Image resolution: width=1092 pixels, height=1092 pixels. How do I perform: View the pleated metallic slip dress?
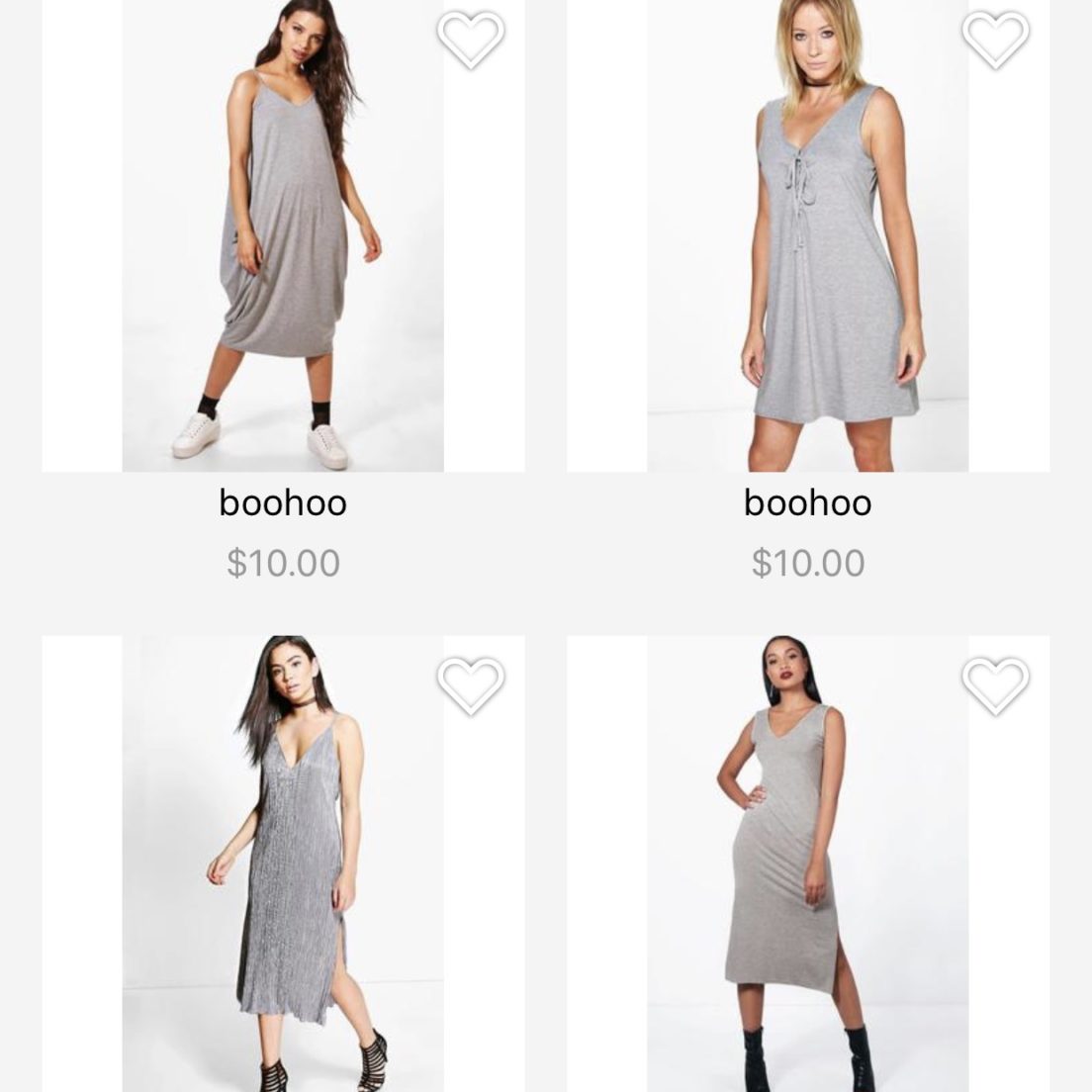pyautogui.click(x=283, y=870)
